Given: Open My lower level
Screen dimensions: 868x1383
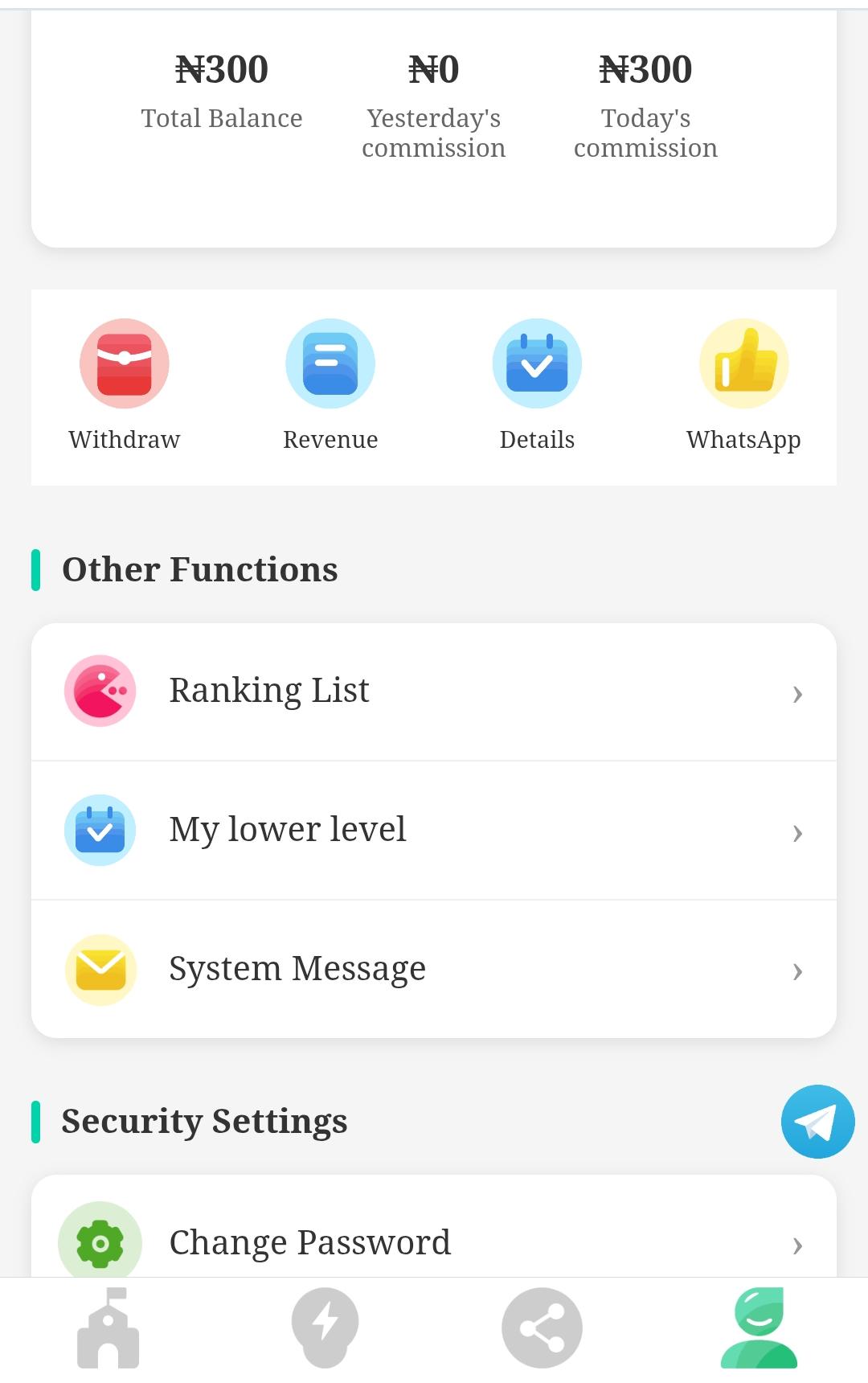Looking at the screenshot, I should (x=434, y=830).
